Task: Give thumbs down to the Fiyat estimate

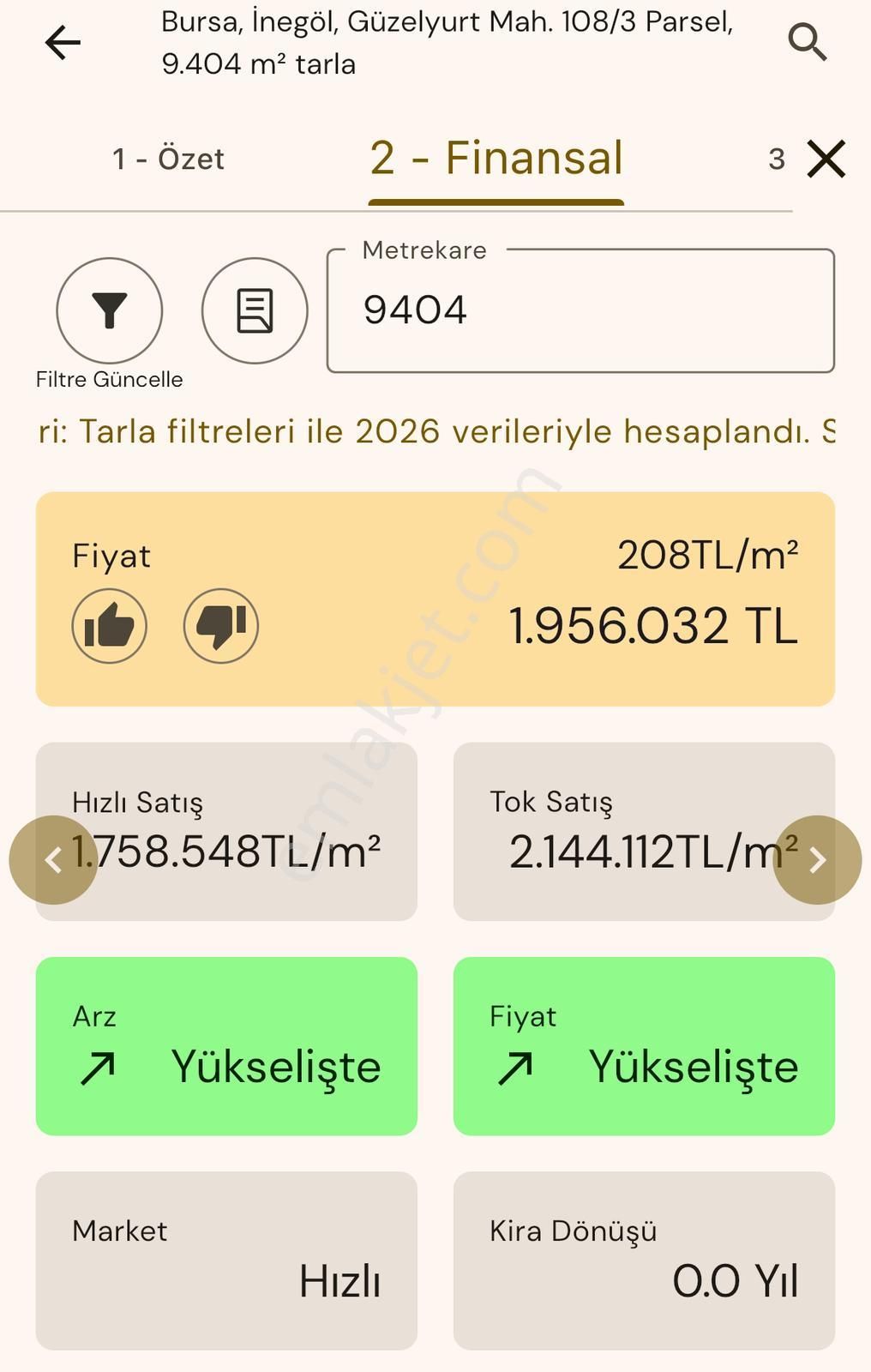Action: tap(220, 626)
